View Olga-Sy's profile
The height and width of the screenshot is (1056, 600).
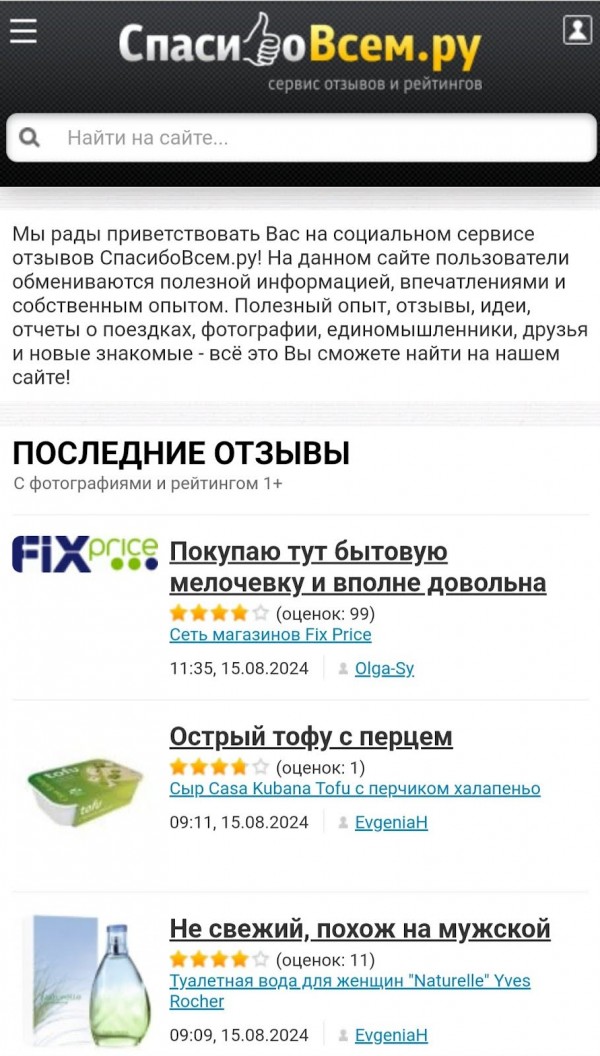point(384,669)
